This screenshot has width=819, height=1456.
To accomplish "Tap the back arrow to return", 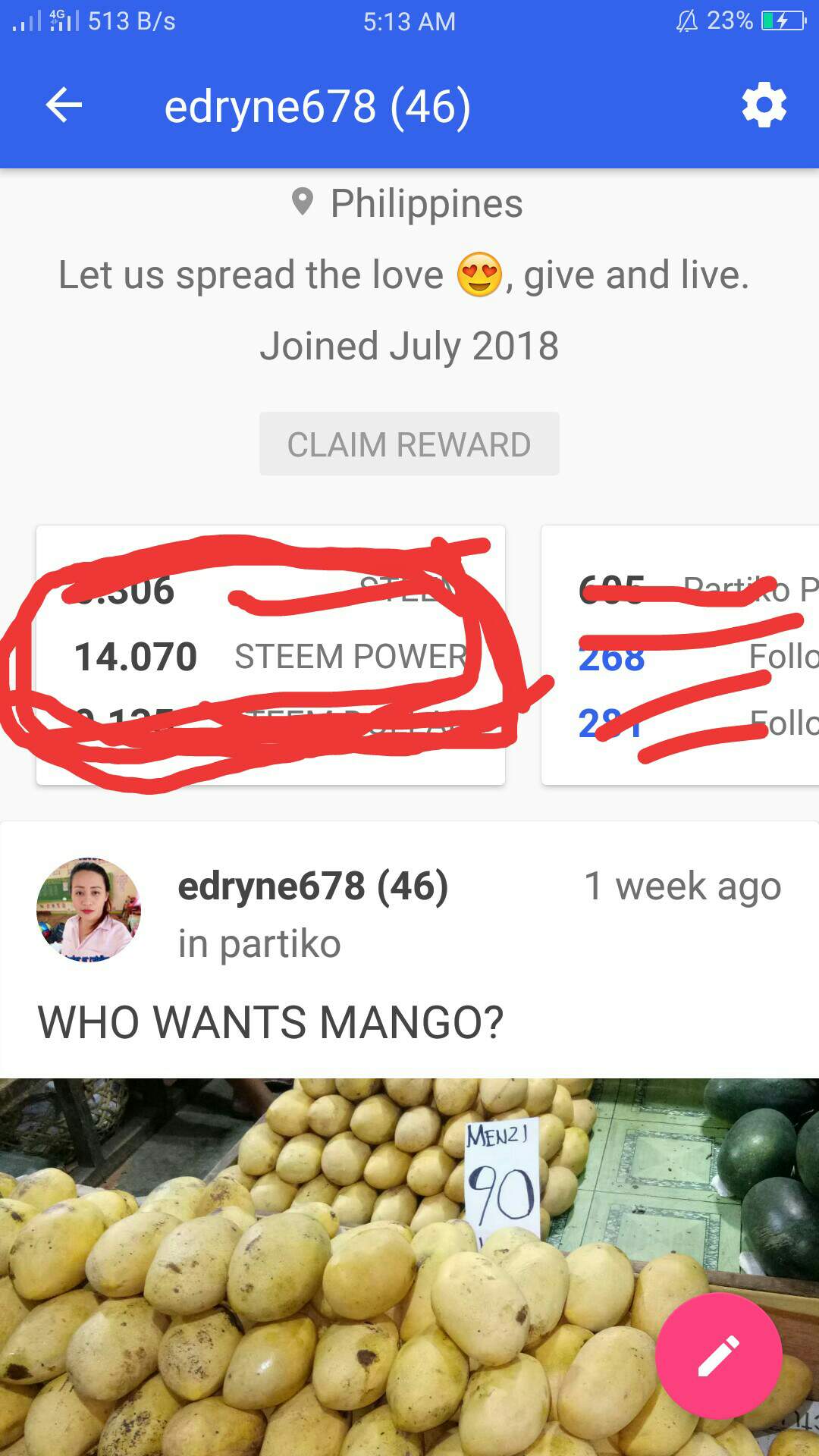I will coord(64,106).
